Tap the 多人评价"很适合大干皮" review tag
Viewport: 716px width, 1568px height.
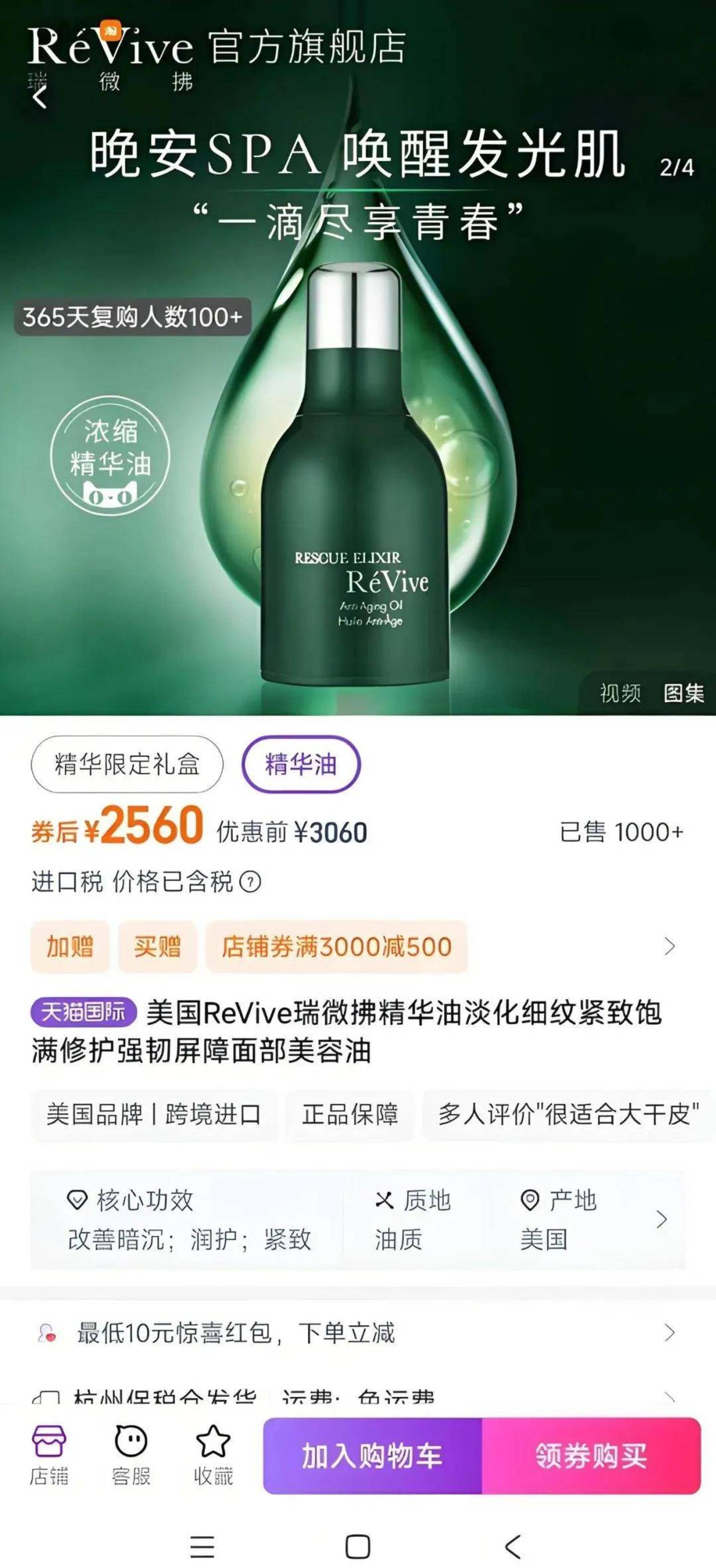click(x=567, y=1115)
